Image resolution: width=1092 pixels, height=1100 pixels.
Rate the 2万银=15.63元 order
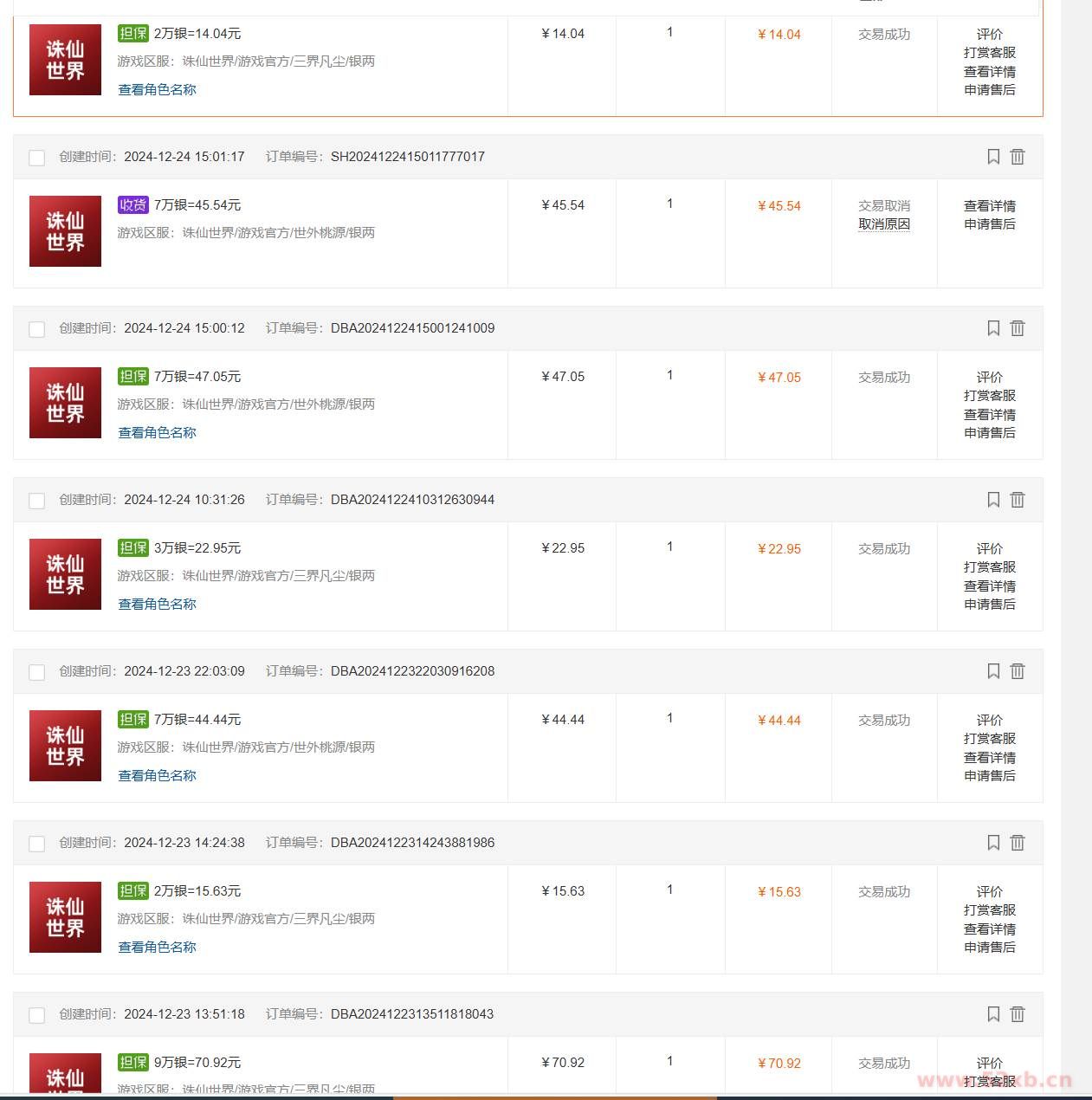989,891
